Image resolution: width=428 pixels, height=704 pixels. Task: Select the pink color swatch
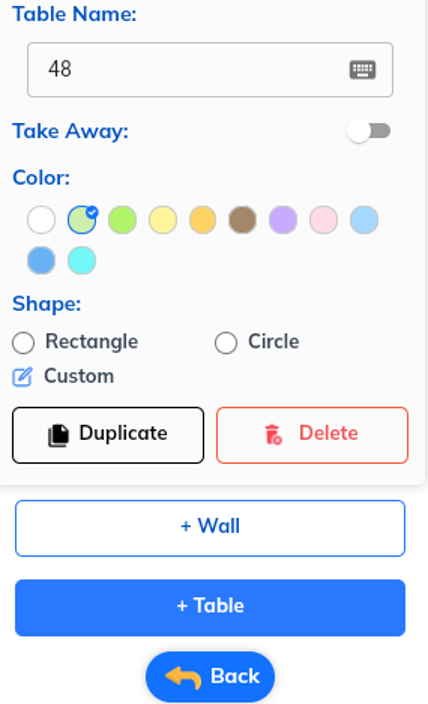point(323,220)
